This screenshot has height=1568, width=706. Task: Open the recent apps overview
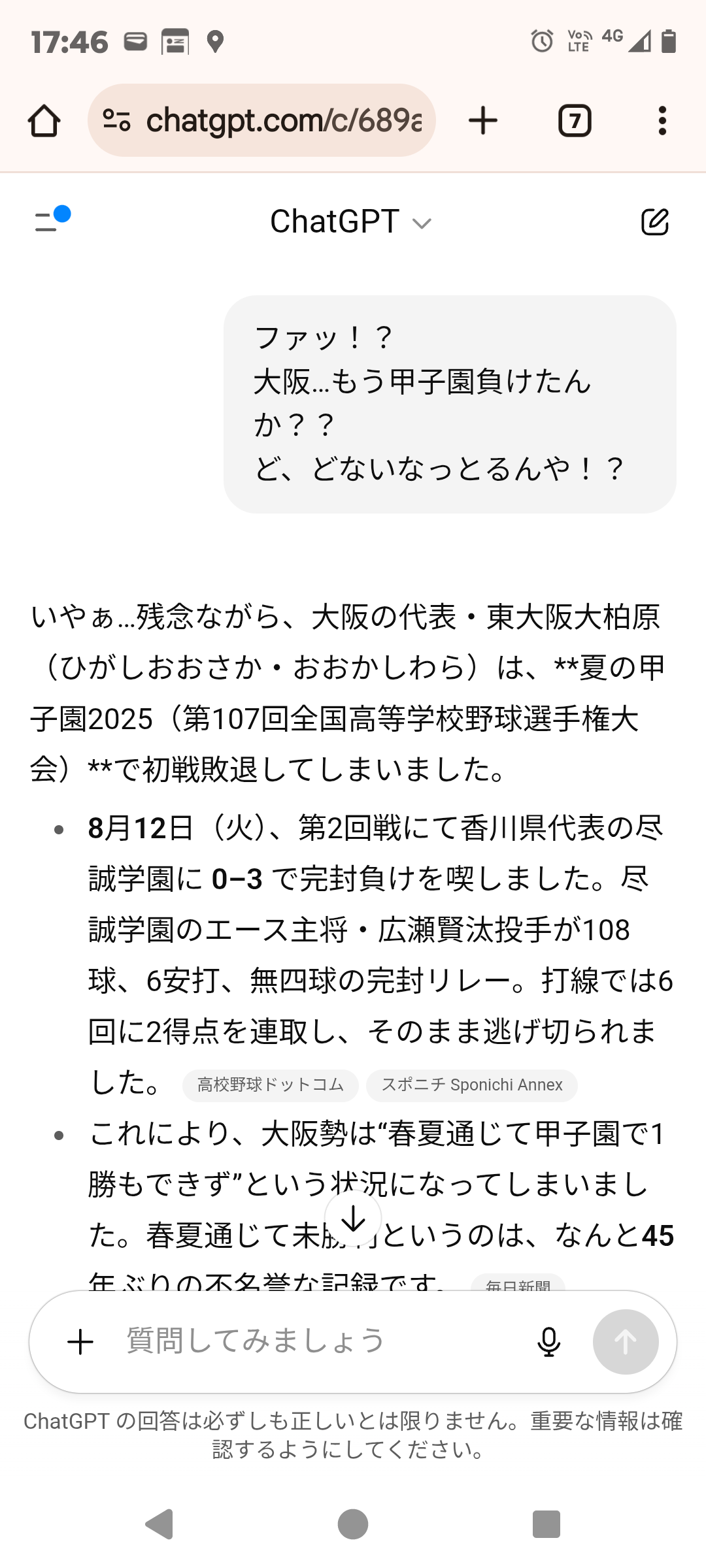click(x=547, y=1524)
